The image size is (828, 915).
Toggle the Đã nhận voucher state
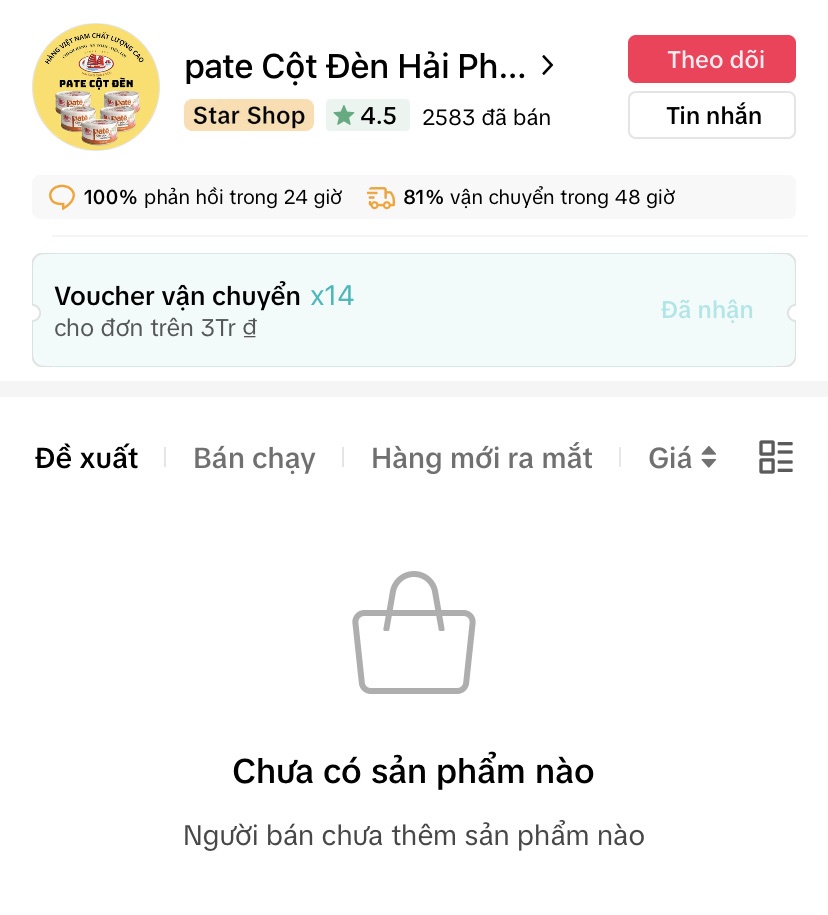point(706,310)
